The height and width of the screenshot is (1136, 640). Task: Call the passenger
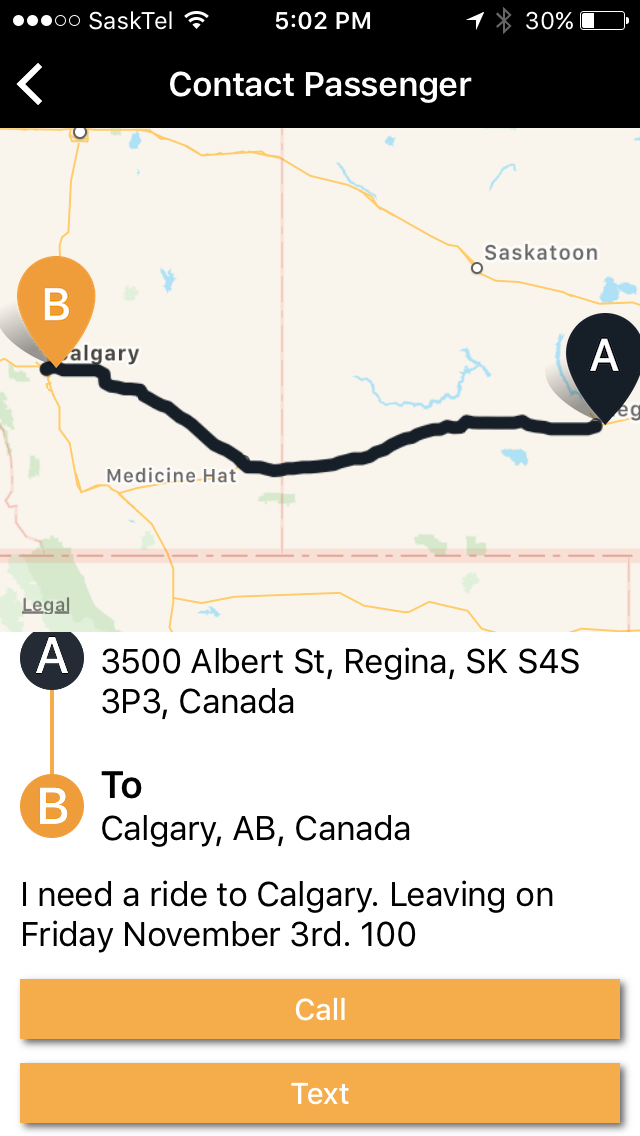320,1009
